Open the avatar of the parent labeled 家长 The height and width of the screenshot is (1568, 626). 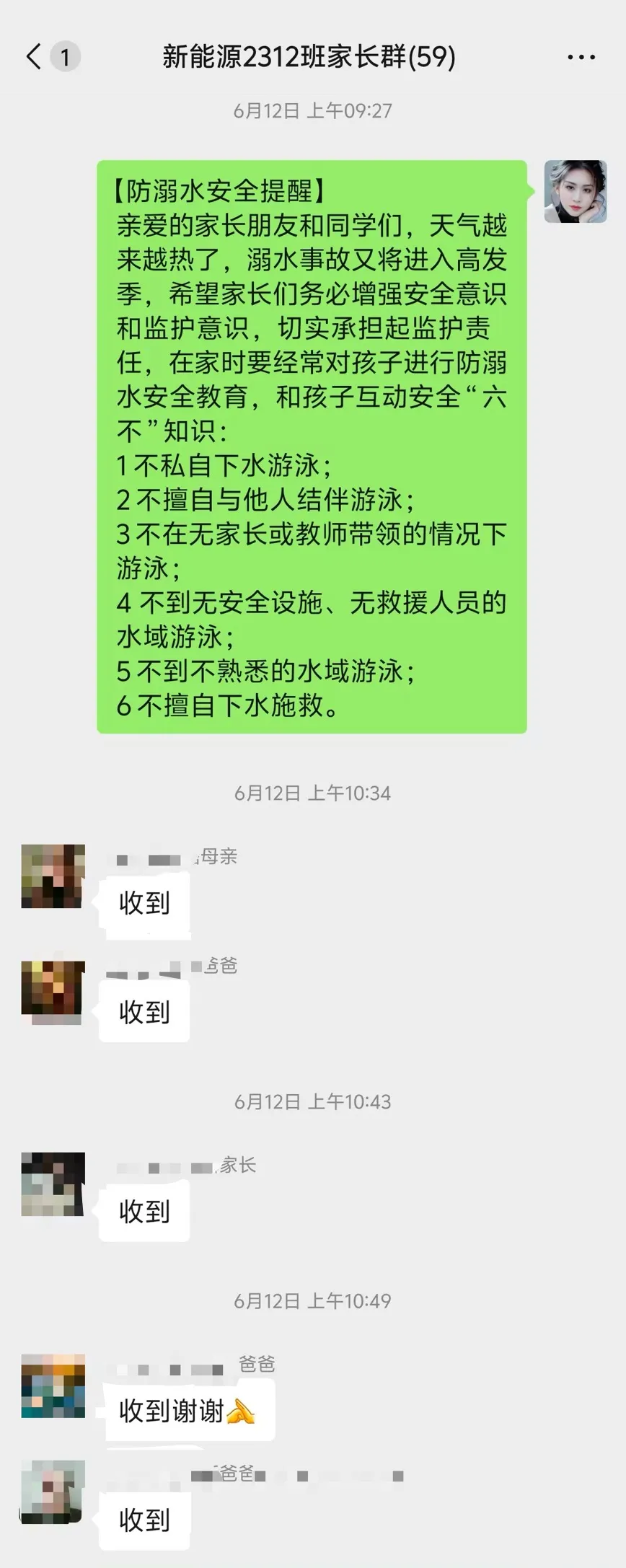(x=53, y=1184)
